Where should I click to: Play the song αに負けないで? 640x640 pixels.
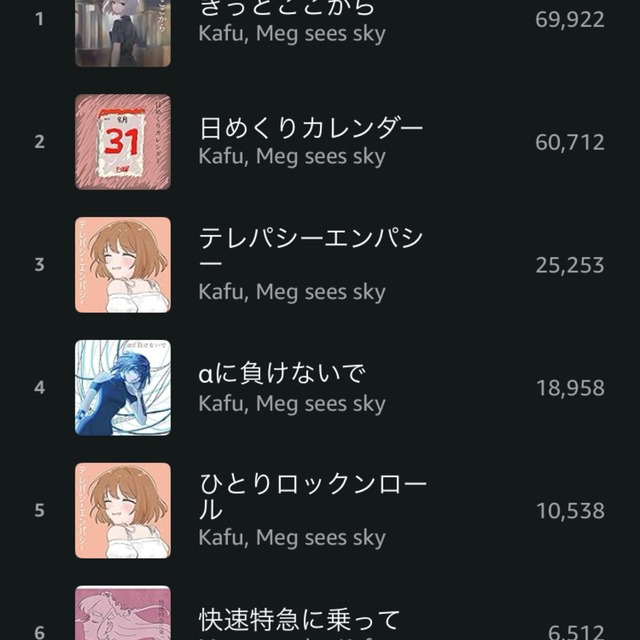tap(283, 375)
